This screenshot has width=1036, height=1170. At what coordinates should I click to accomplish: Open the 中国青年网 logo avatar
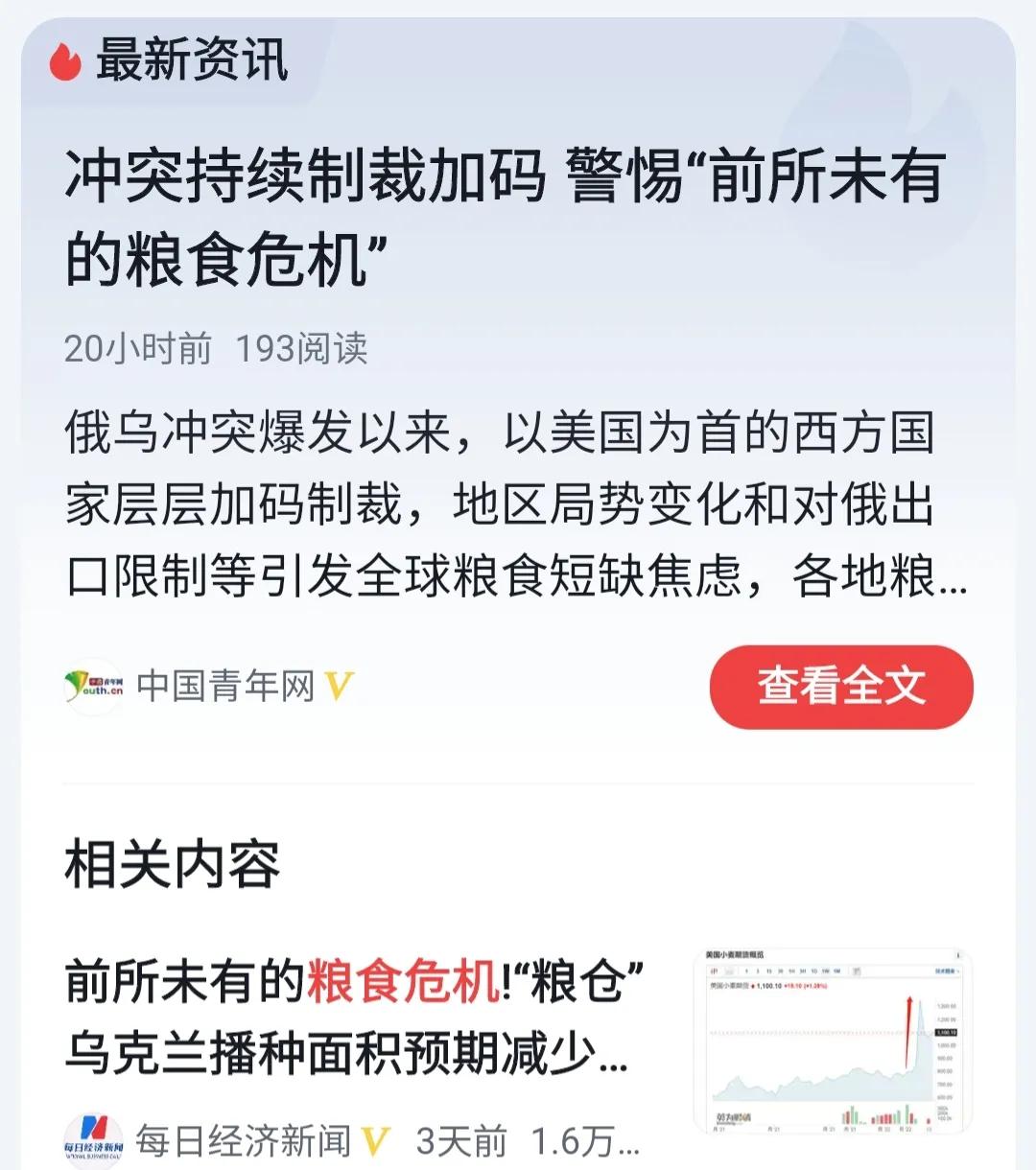93,685
